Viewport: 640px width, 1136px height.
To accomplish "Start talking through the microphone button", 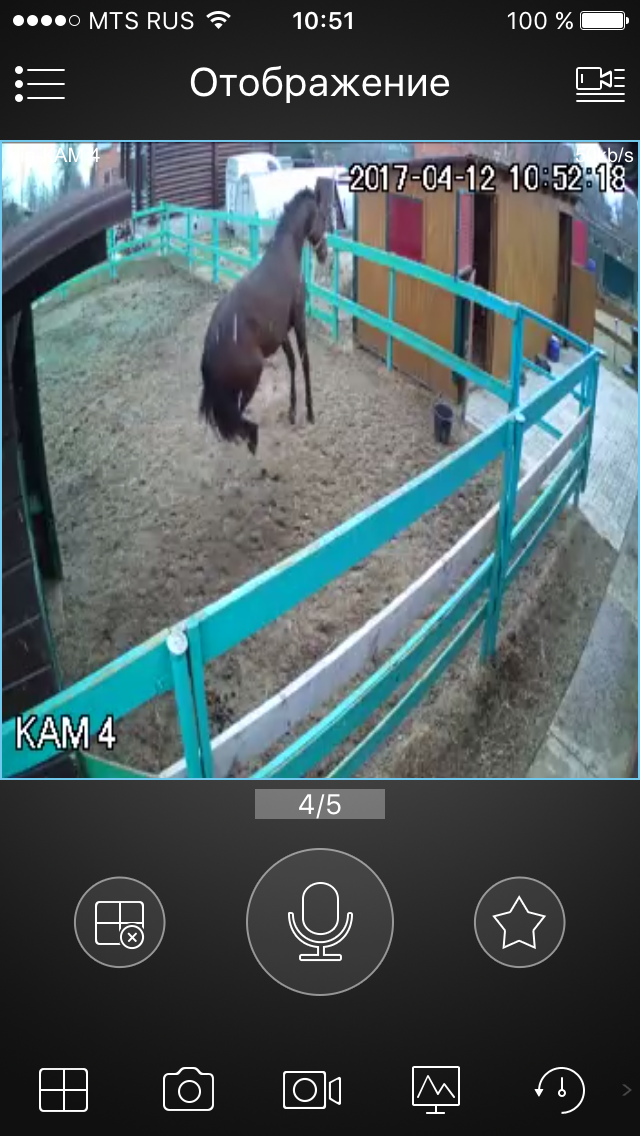I will click(x=320, y=922).
